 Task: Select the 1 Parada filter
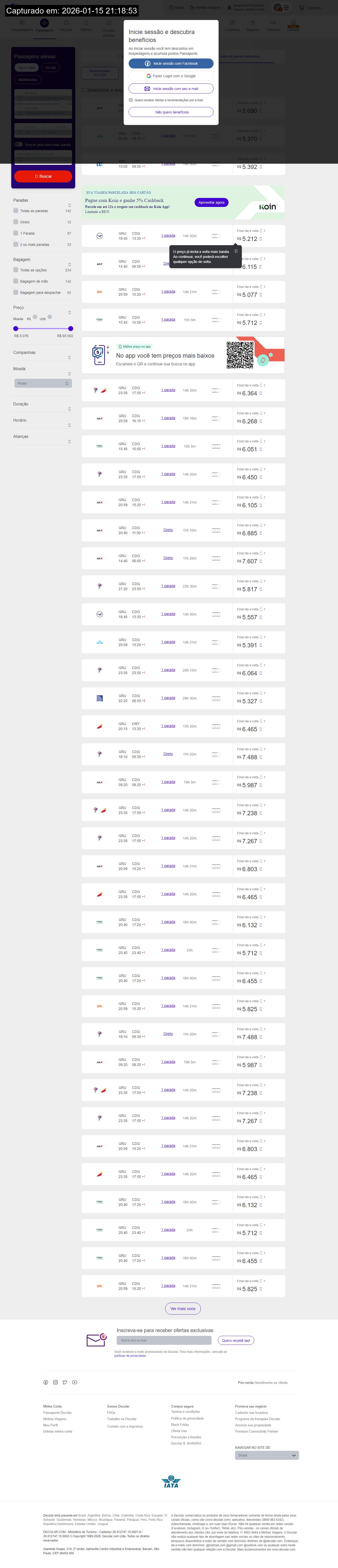(16, 233)
